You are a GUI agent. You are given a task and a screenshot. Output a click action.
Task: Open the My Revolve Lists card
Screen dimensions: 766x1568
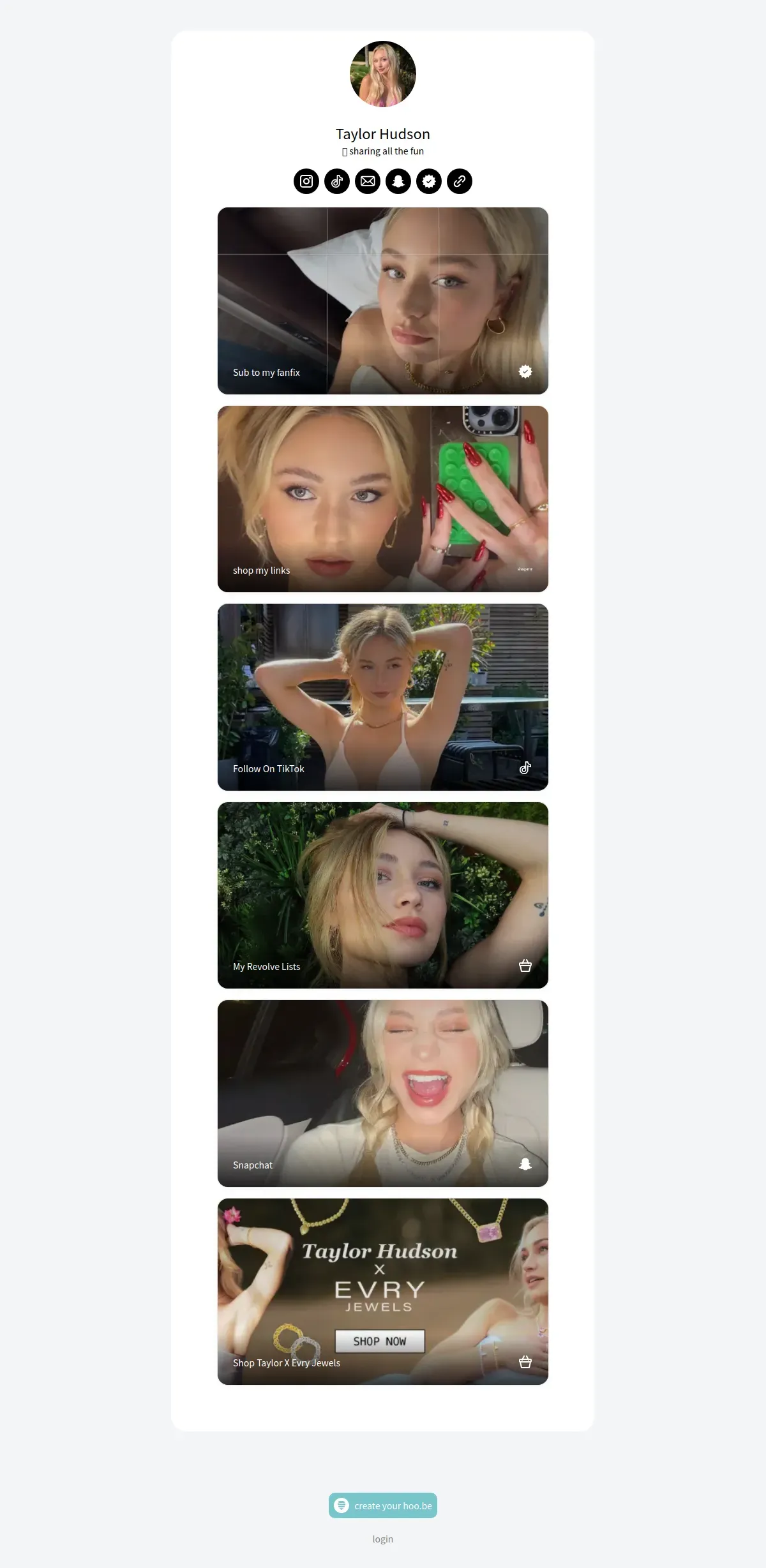click(x=383, y=895)
